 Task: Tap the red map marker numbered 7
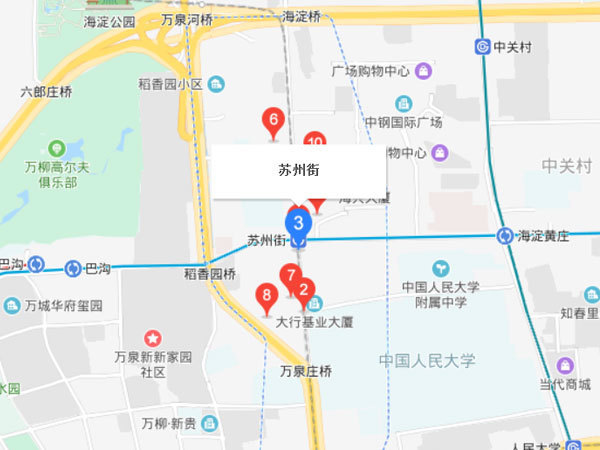pyautogui.click(x=290, y=276)
